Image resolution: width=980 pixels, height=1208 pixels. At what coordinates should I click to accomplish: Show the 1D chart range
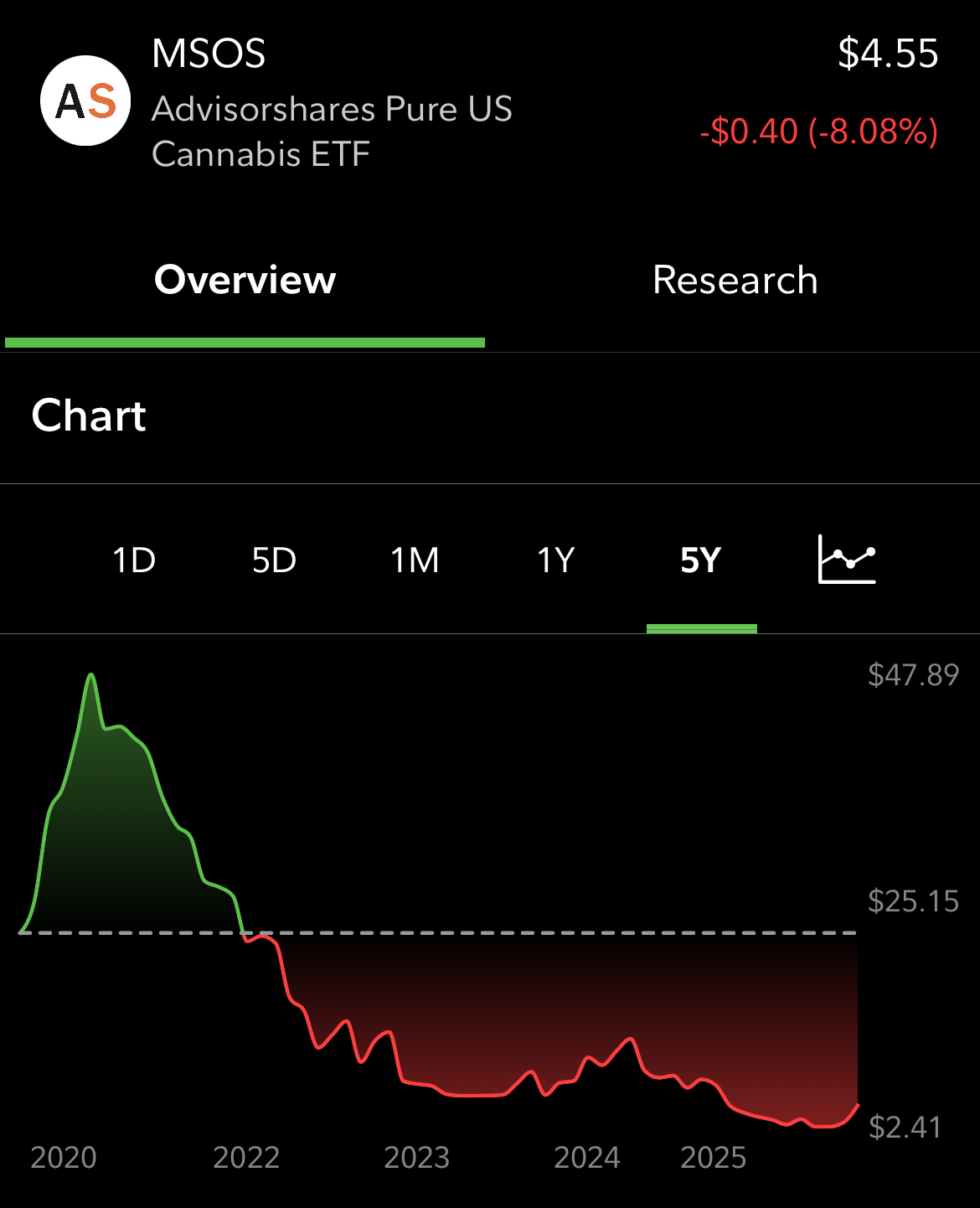click(134, 560)
